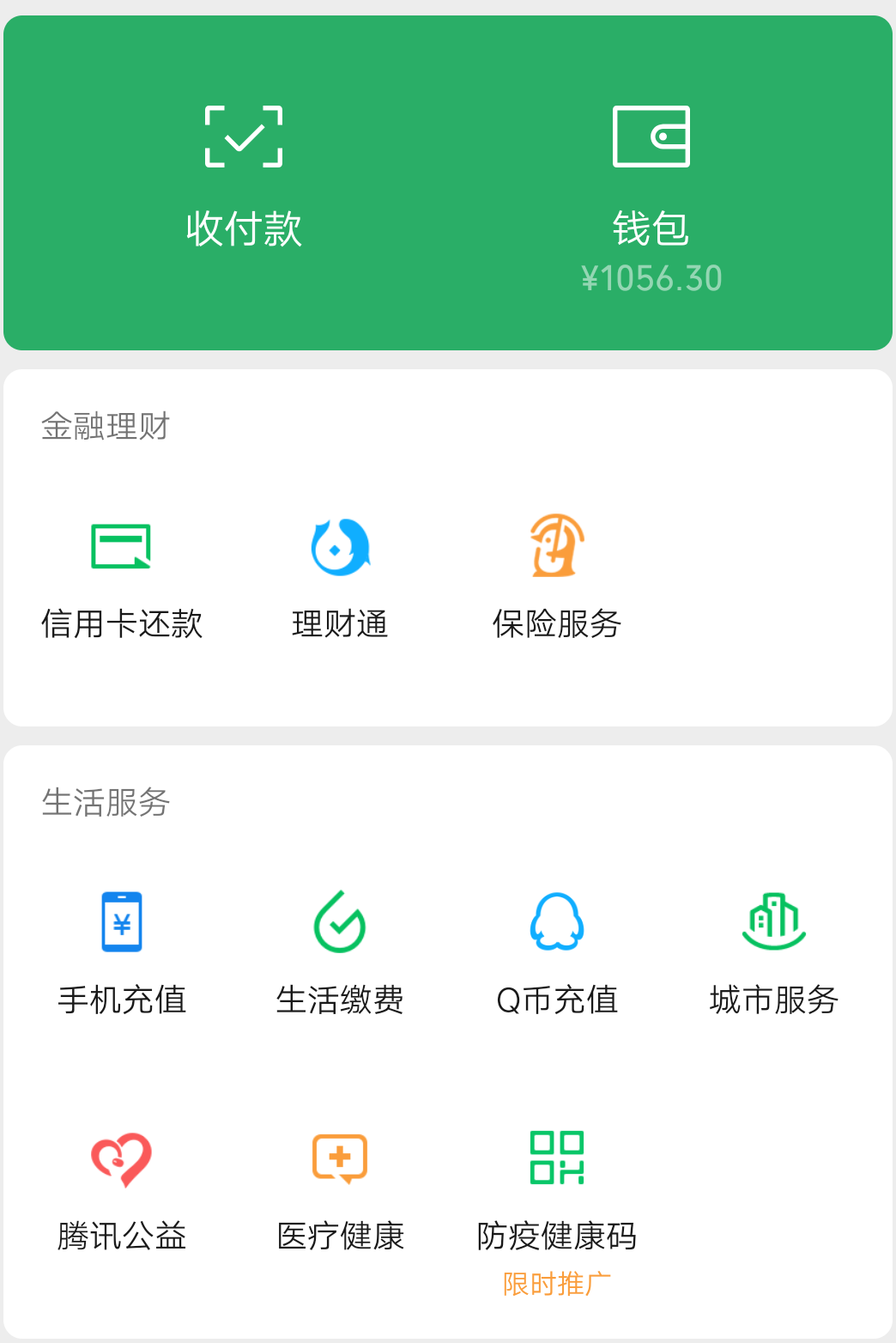Viewport: 896px width, 1343px height.
Task: Open the 防疫健康码 health code
Action: click(557, 1190)
